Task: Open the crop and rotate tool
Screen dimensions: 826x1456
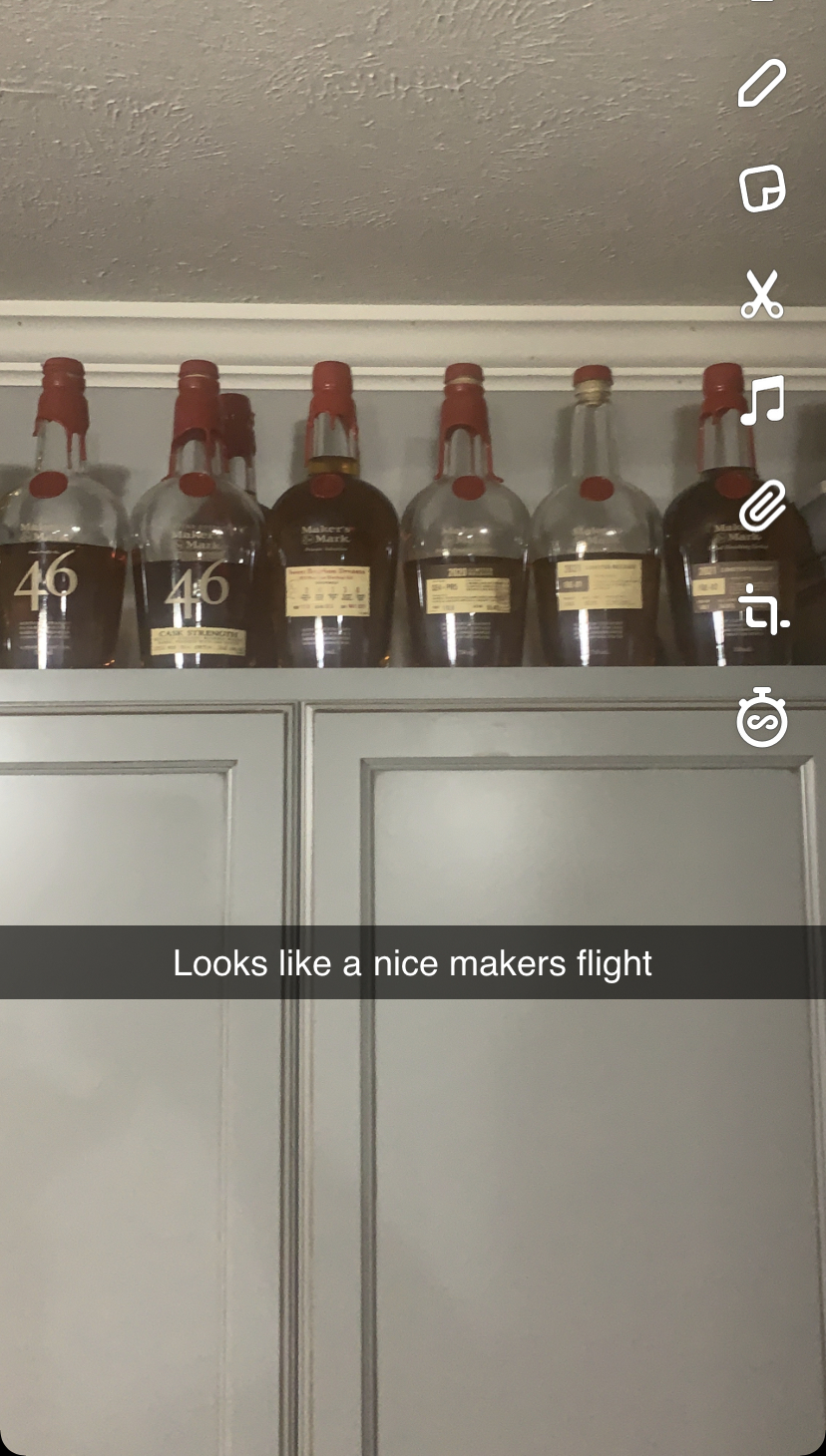Action: point(763,610)
